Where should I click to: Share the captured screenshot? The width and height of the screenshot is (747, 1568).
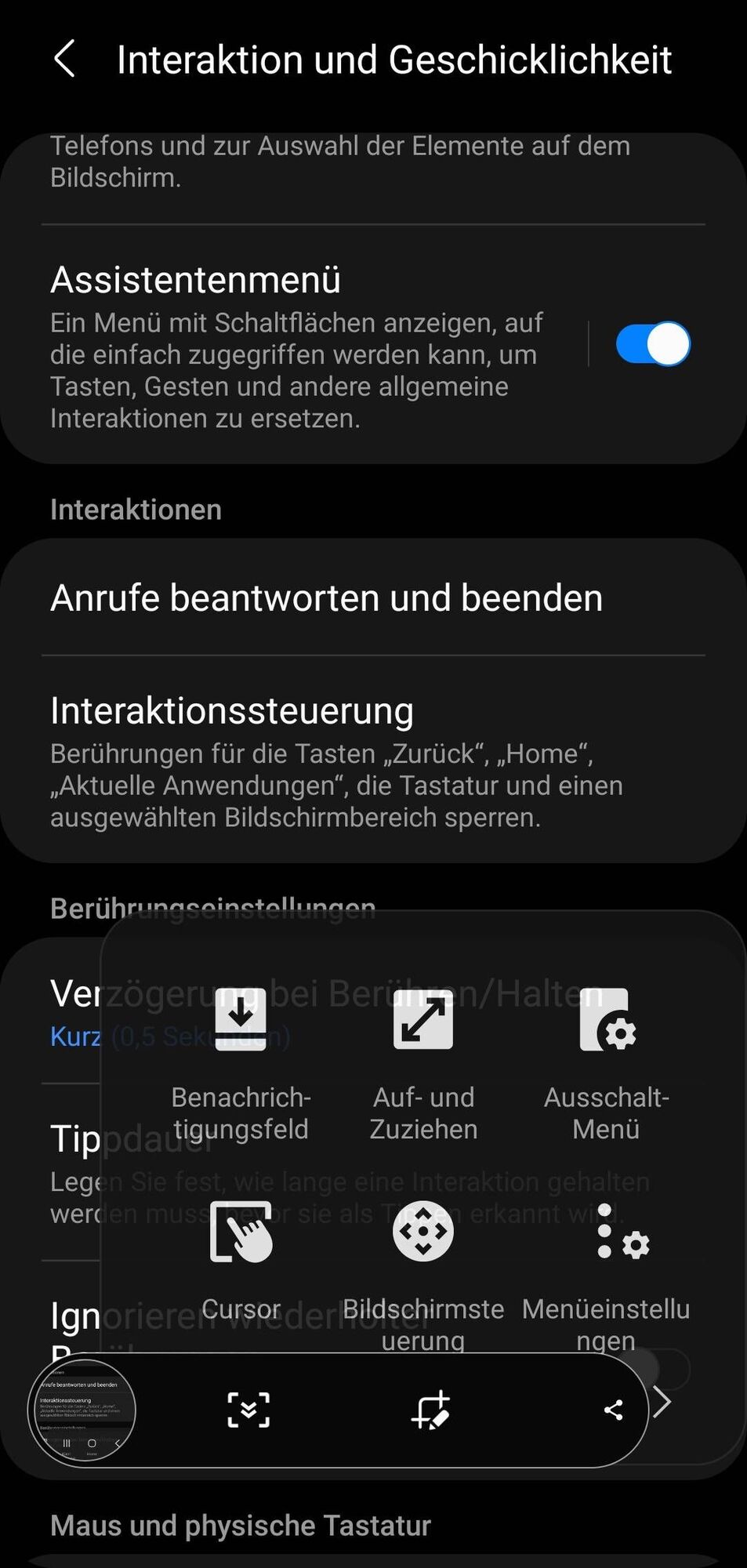614,1410
